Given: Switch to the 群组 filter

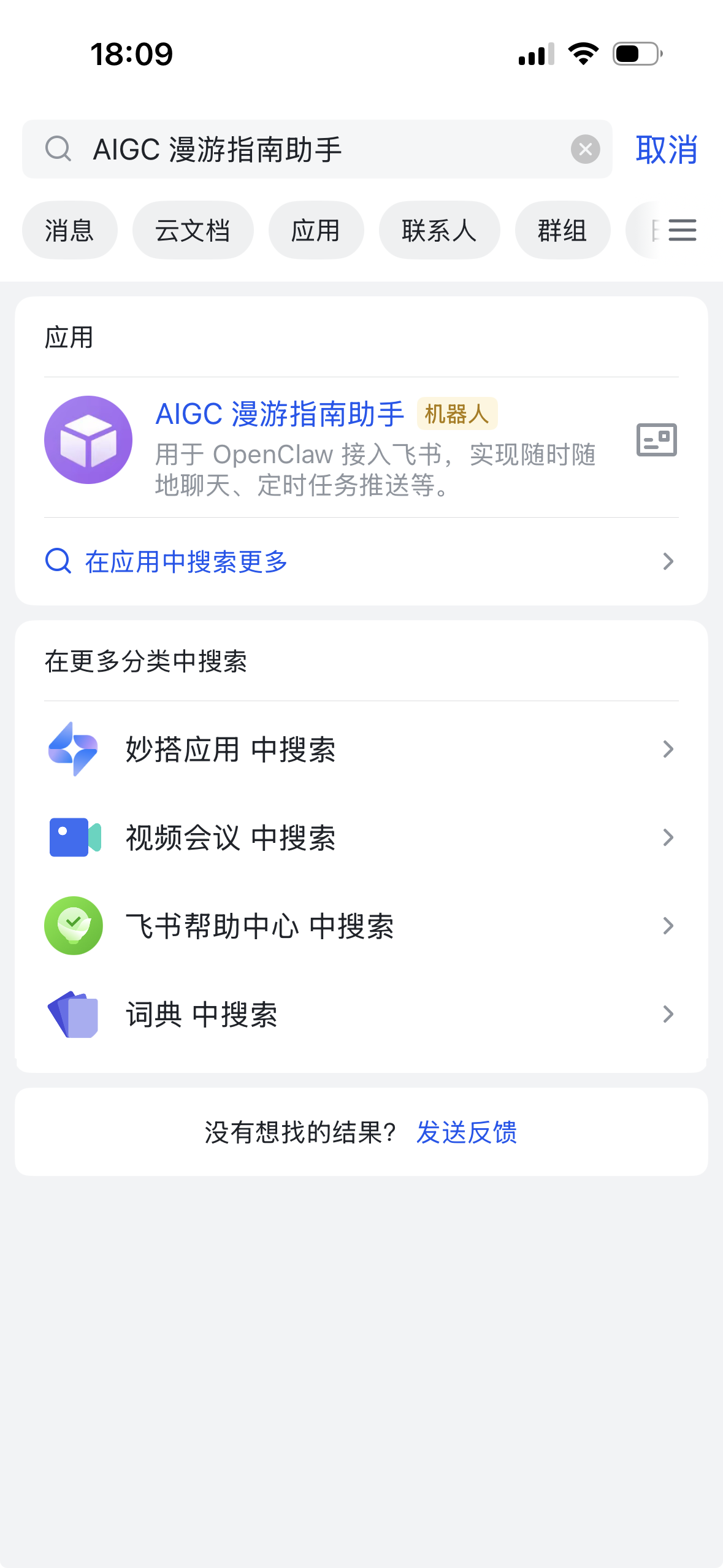Looking at the screenshot, I should coord(562,231).
